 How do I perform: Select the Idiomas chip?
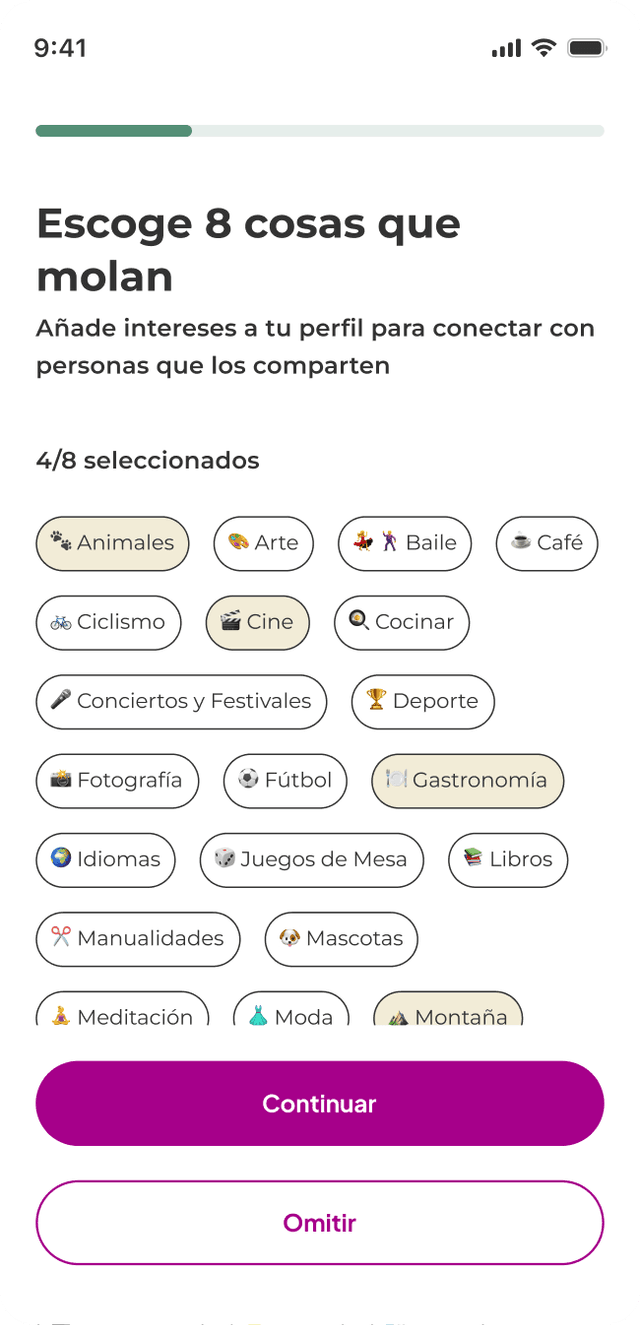click(105, 859)
